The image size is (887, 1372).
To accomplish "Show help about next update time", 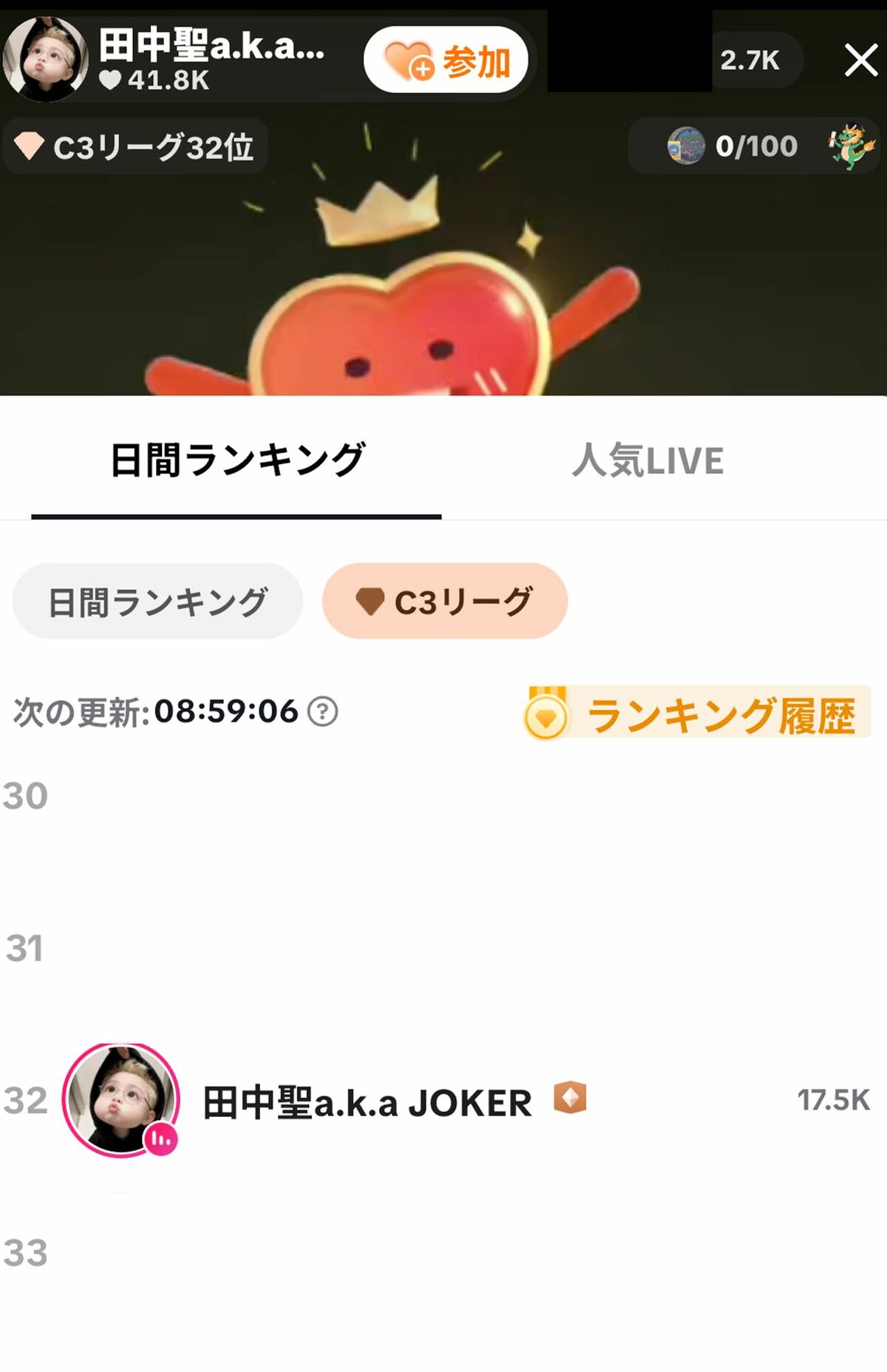I will pyautogui.click(x=323, y=712).
